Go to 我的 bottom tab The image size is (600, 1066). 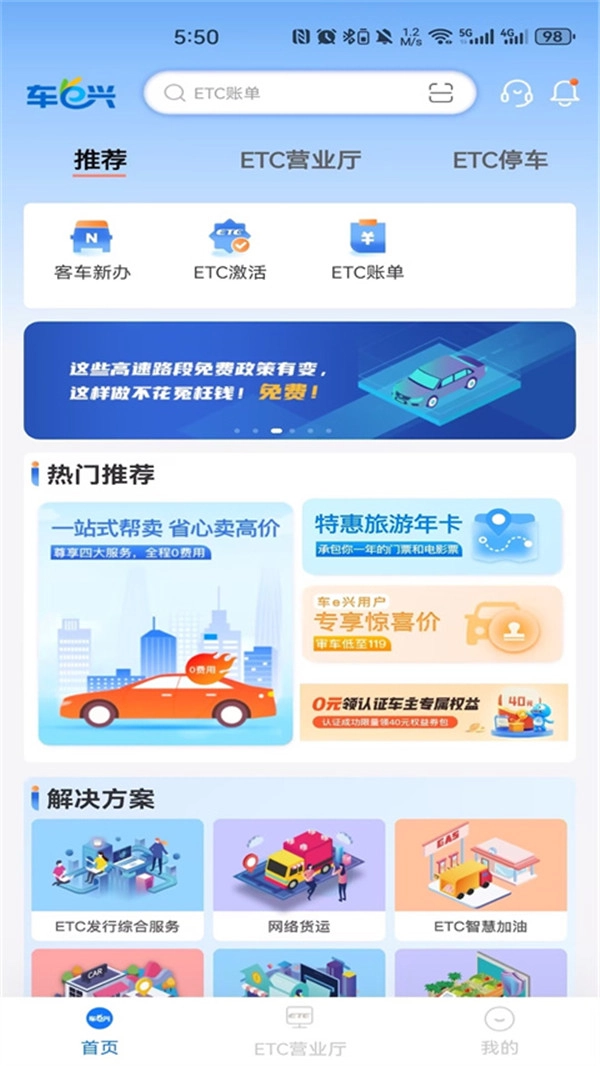tap(499, 1031)
